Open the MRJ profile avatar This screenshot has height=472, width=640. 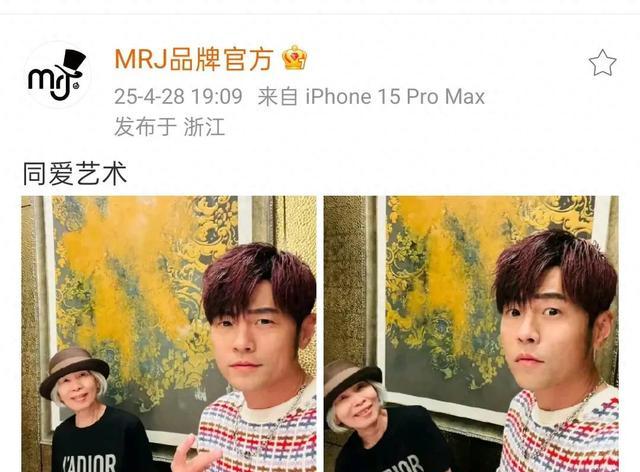[57, 75]
